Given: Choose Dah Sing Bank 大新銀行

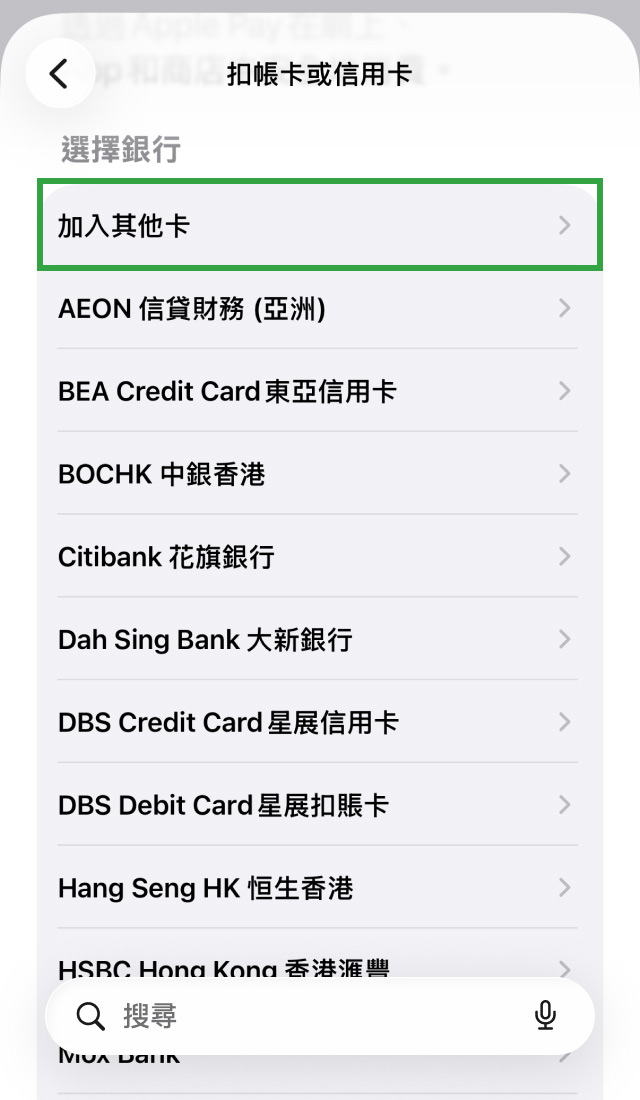Looking at the screenshot, I should [x=320, y=639].
